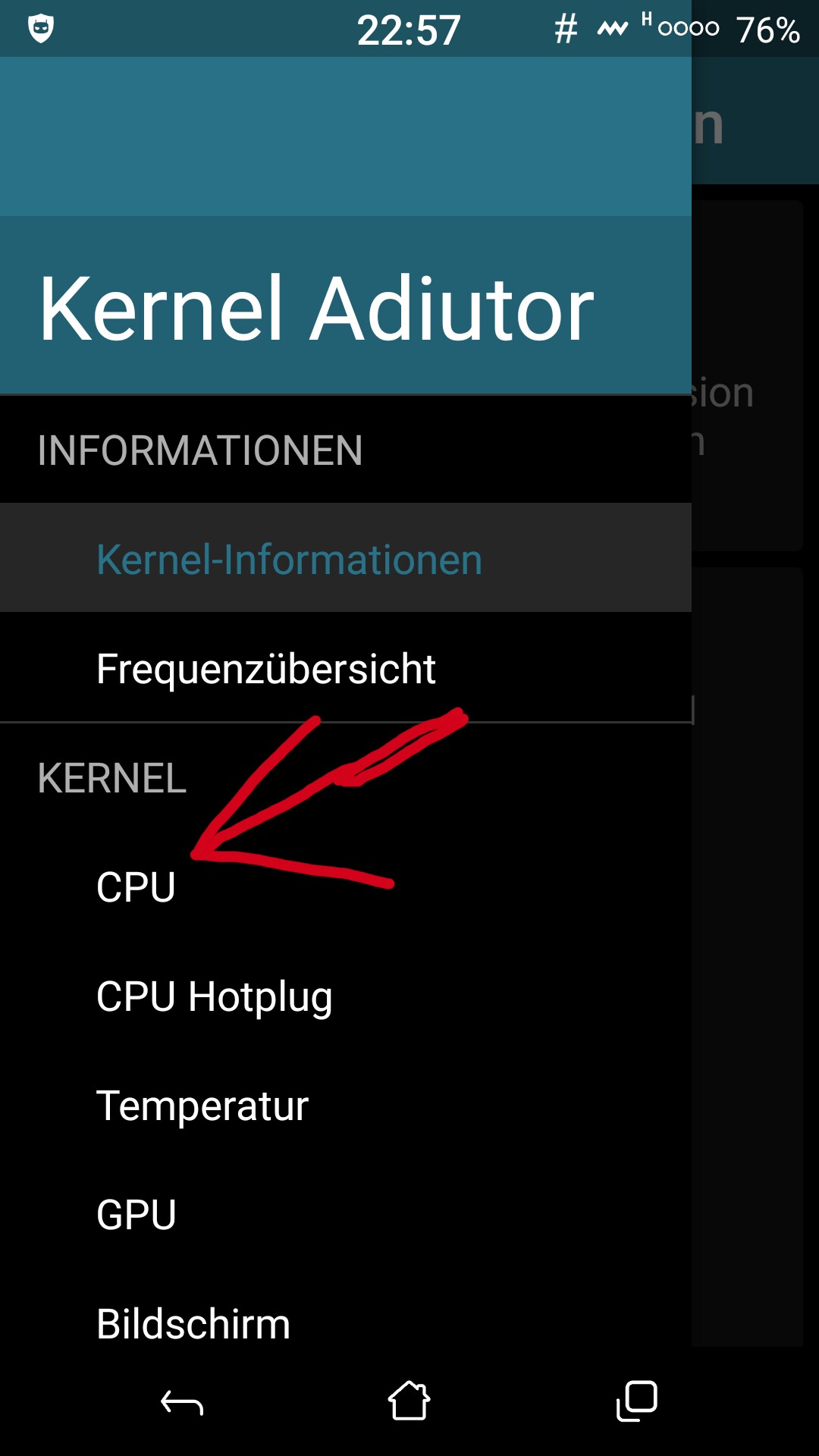The width and height of the screenshot is (819, 1456).
Task: Select Frequenzübersicht from the drawer
Action: [x=346, y=667]
